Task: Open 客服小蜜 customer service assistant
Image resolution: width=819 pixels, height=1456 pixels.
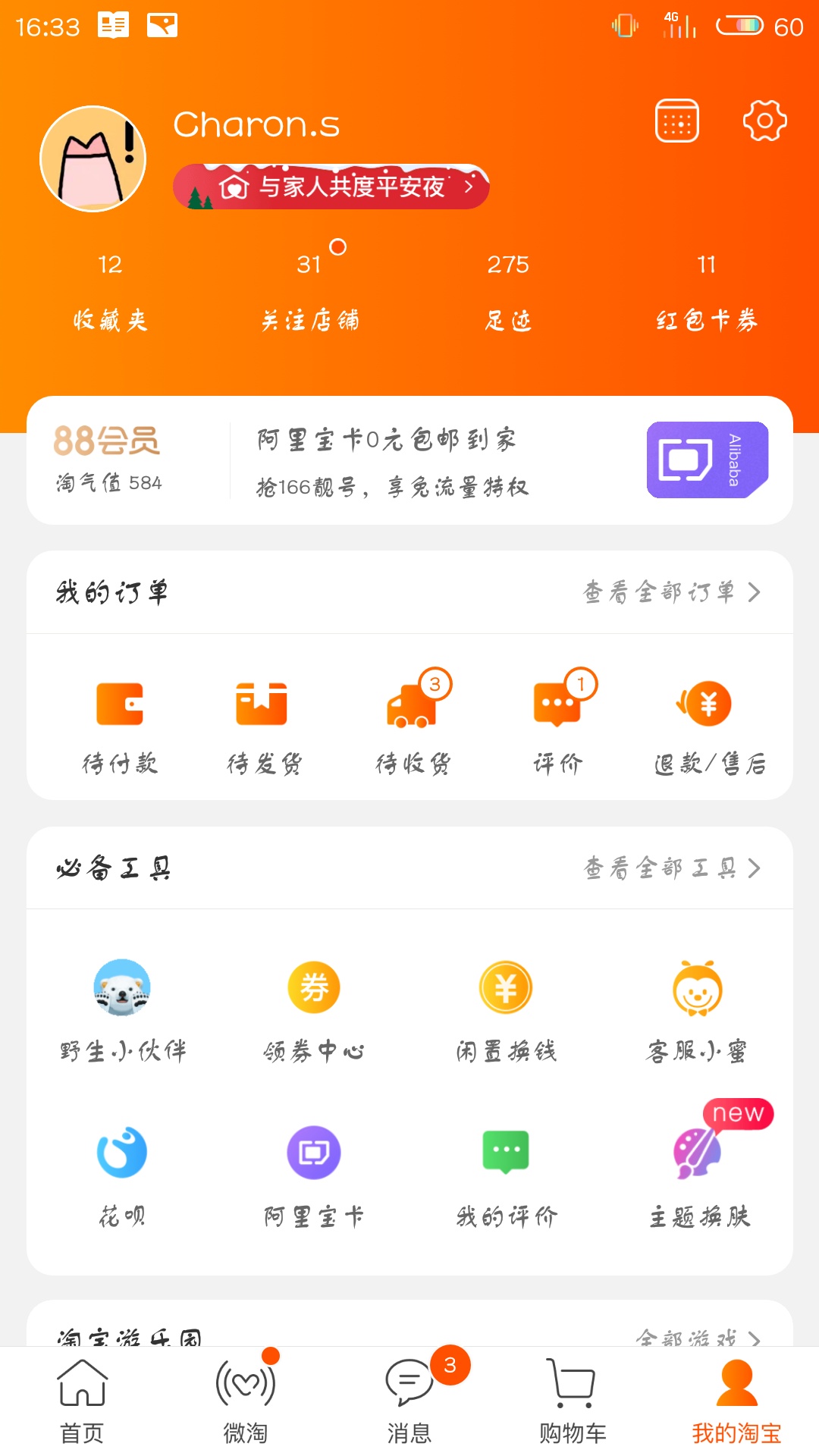Action: [698, 988]
